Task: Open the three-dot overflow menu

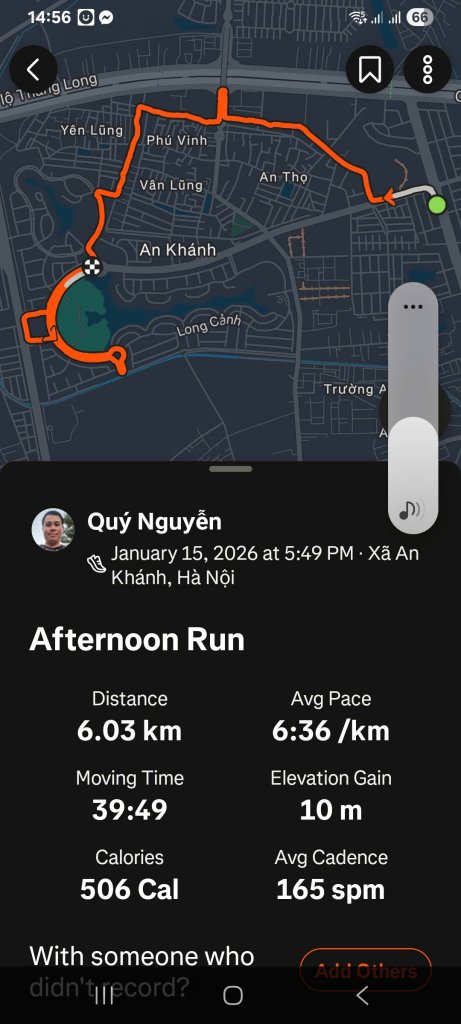Action: coord(428,69)
